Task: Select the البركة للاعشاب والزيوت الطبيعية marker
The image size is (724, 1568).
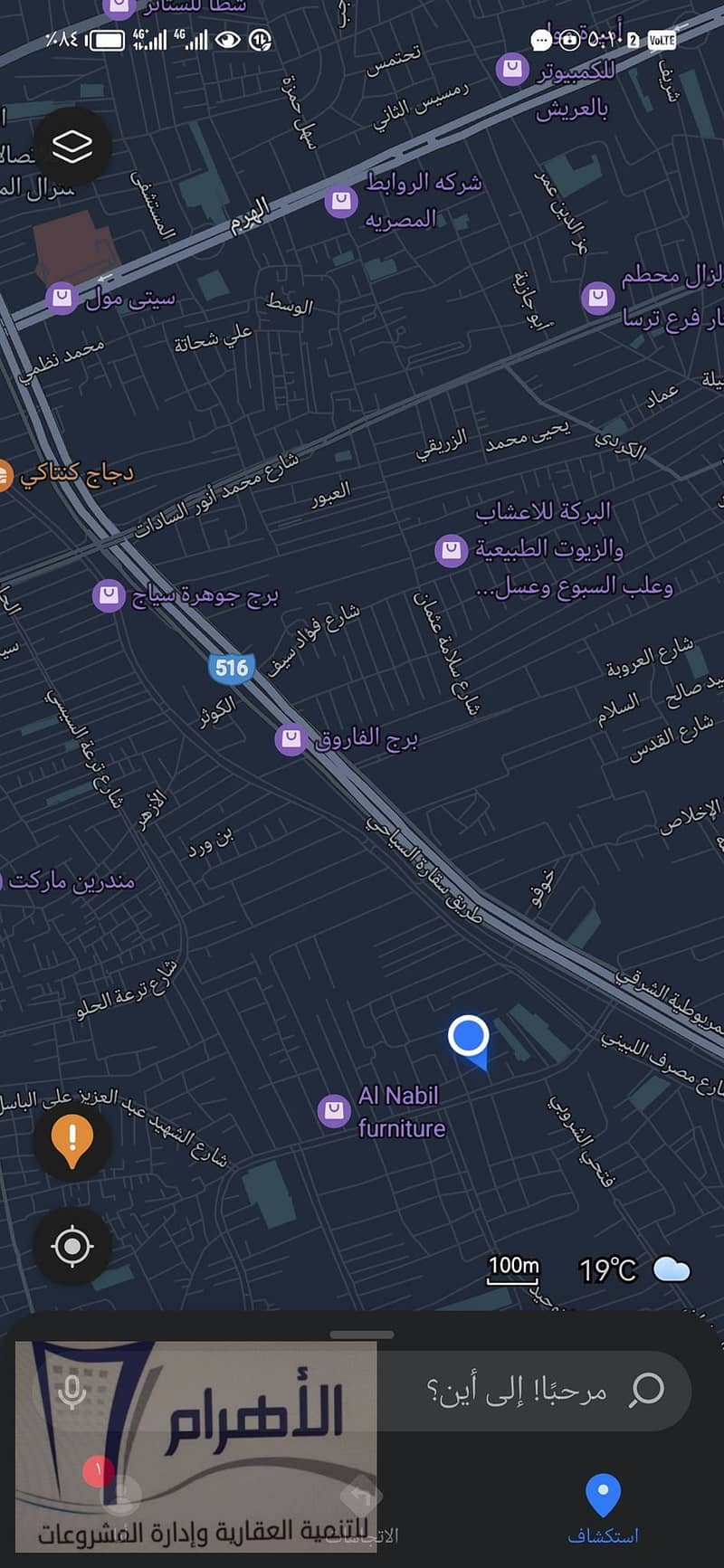Action: [451, 549]
